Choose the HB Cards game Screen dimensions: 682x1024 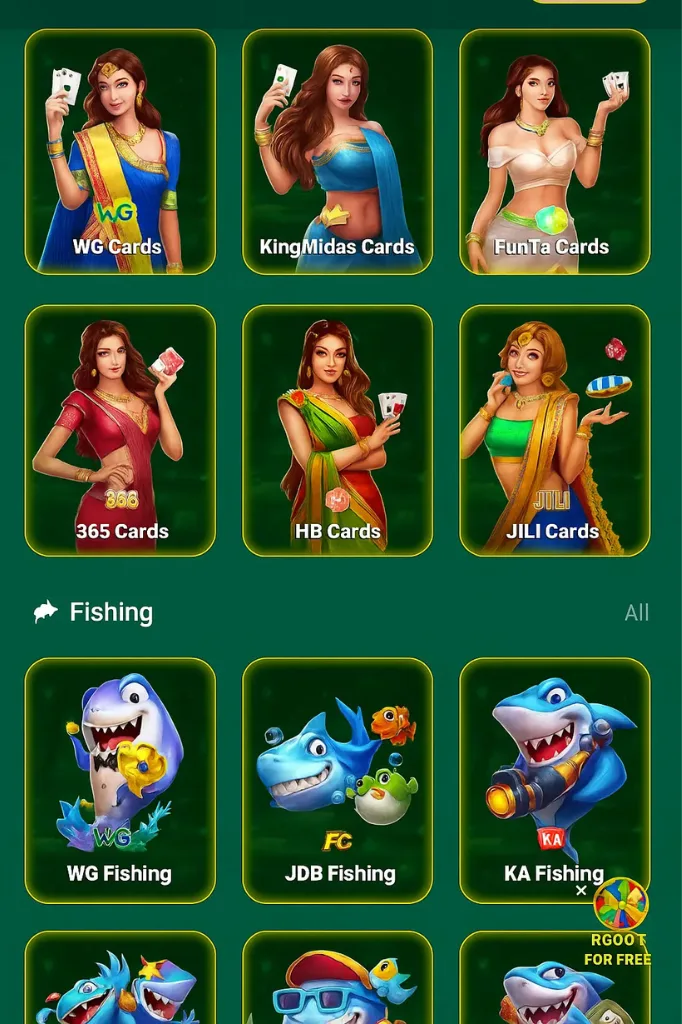pos(337,430)
